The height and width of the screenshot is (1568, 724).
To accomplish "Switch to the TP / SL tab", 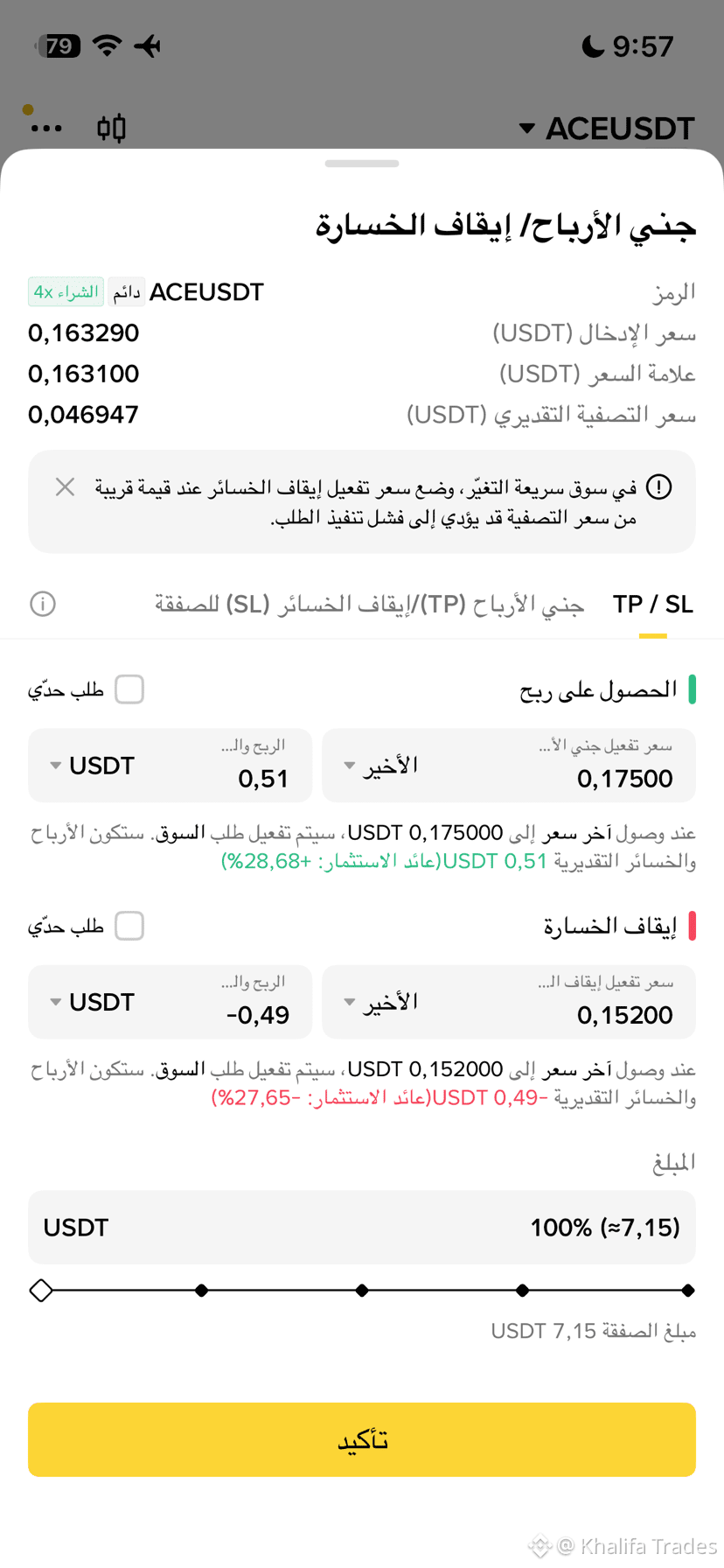I will pyautogui.click(x=652, y=605).
